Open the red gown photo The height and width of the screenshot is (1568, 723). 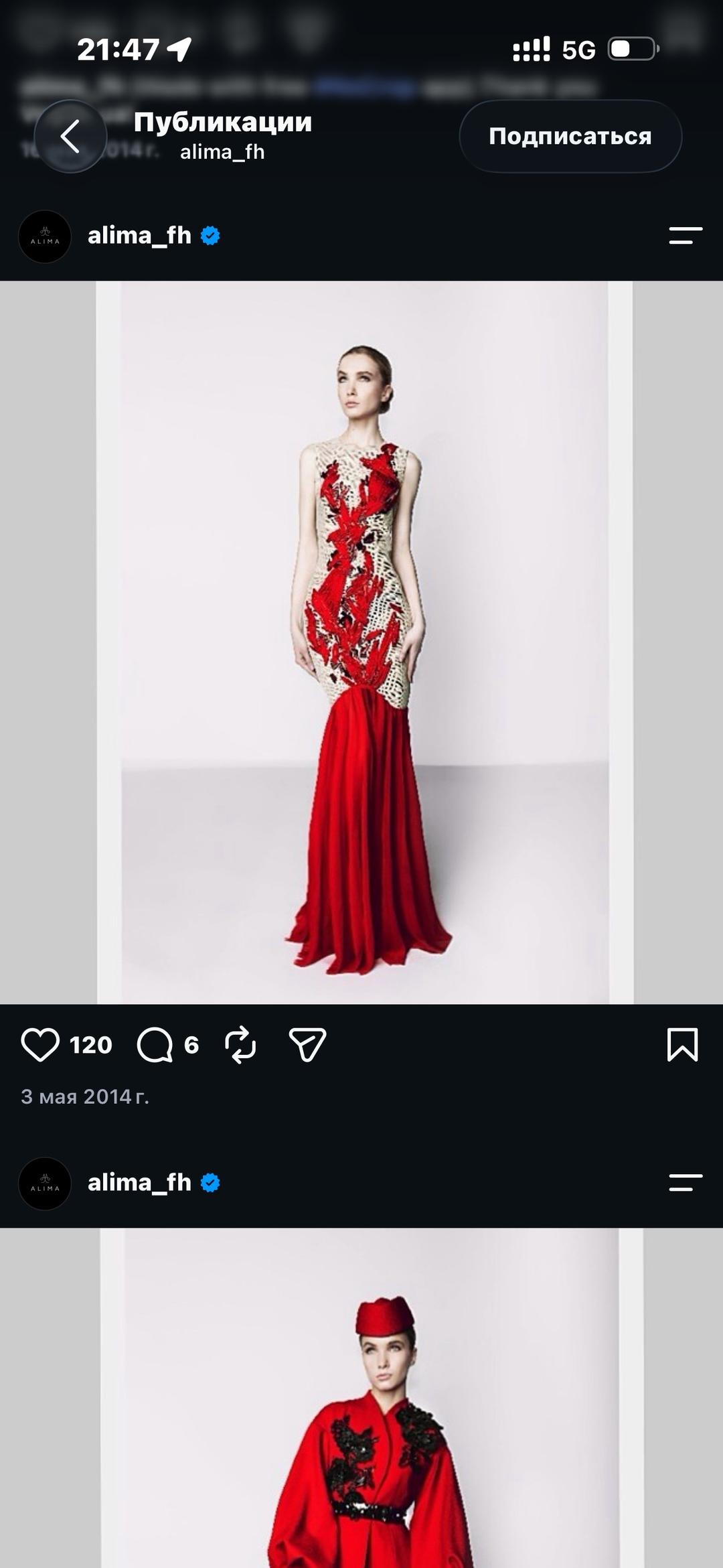click(x=361, y=642)
